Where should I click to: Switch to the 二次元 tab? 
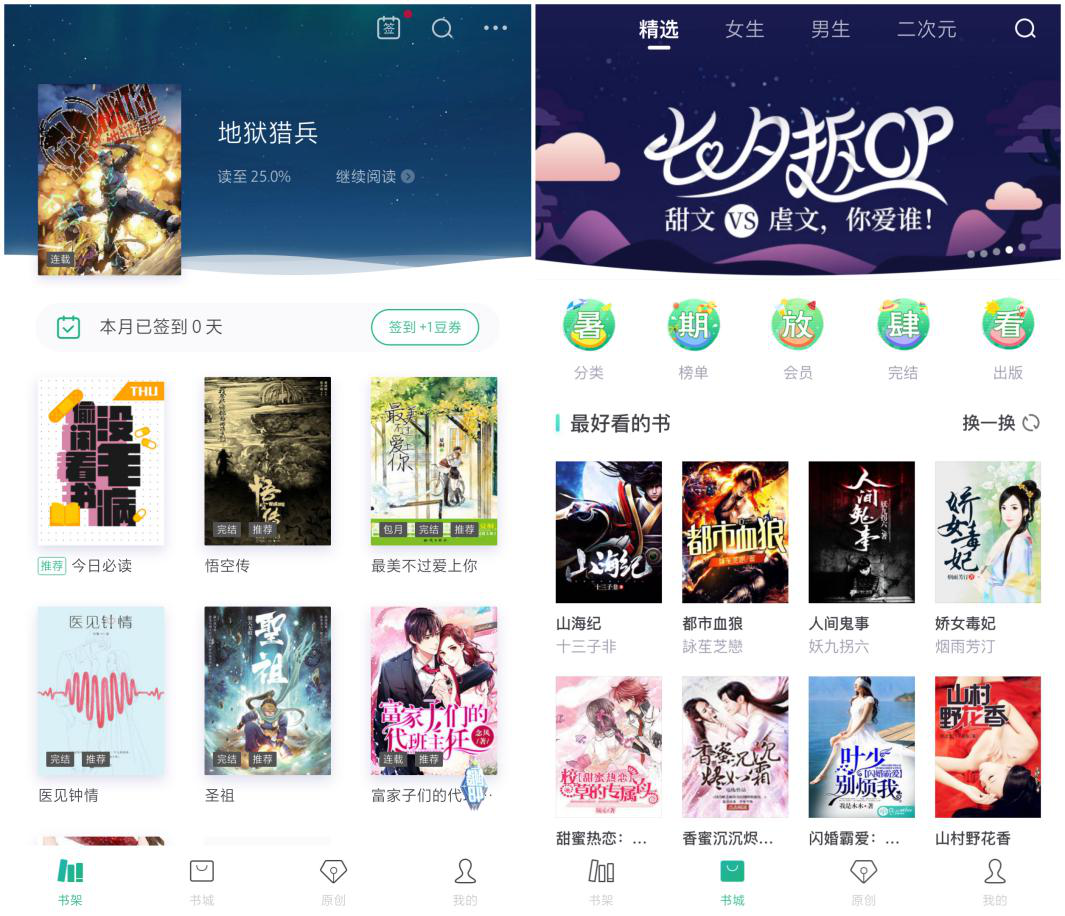[x=926, y=29]
